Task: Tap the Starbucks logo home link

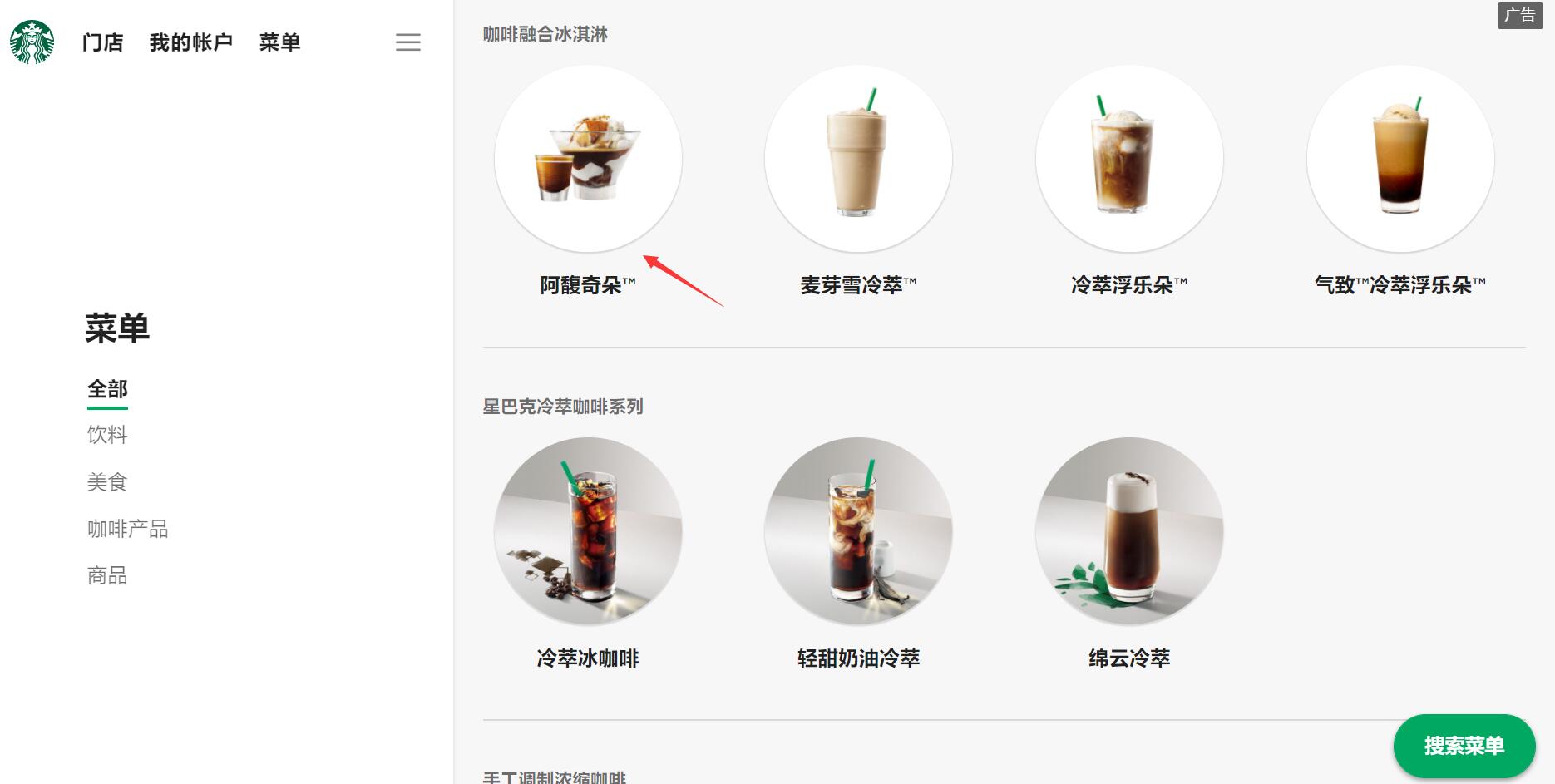Action: point(32,42)
